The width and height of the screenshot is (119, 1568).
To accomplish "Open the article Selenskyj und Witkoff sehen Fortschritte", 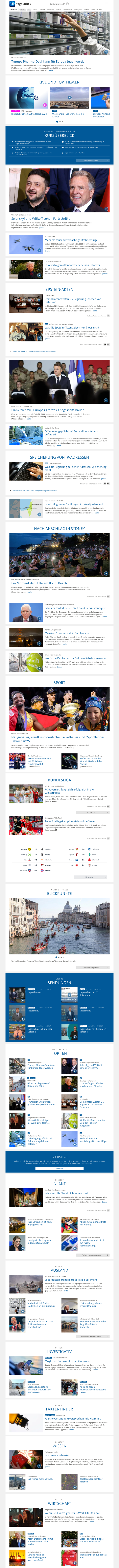I will click(x=40, y=218).
